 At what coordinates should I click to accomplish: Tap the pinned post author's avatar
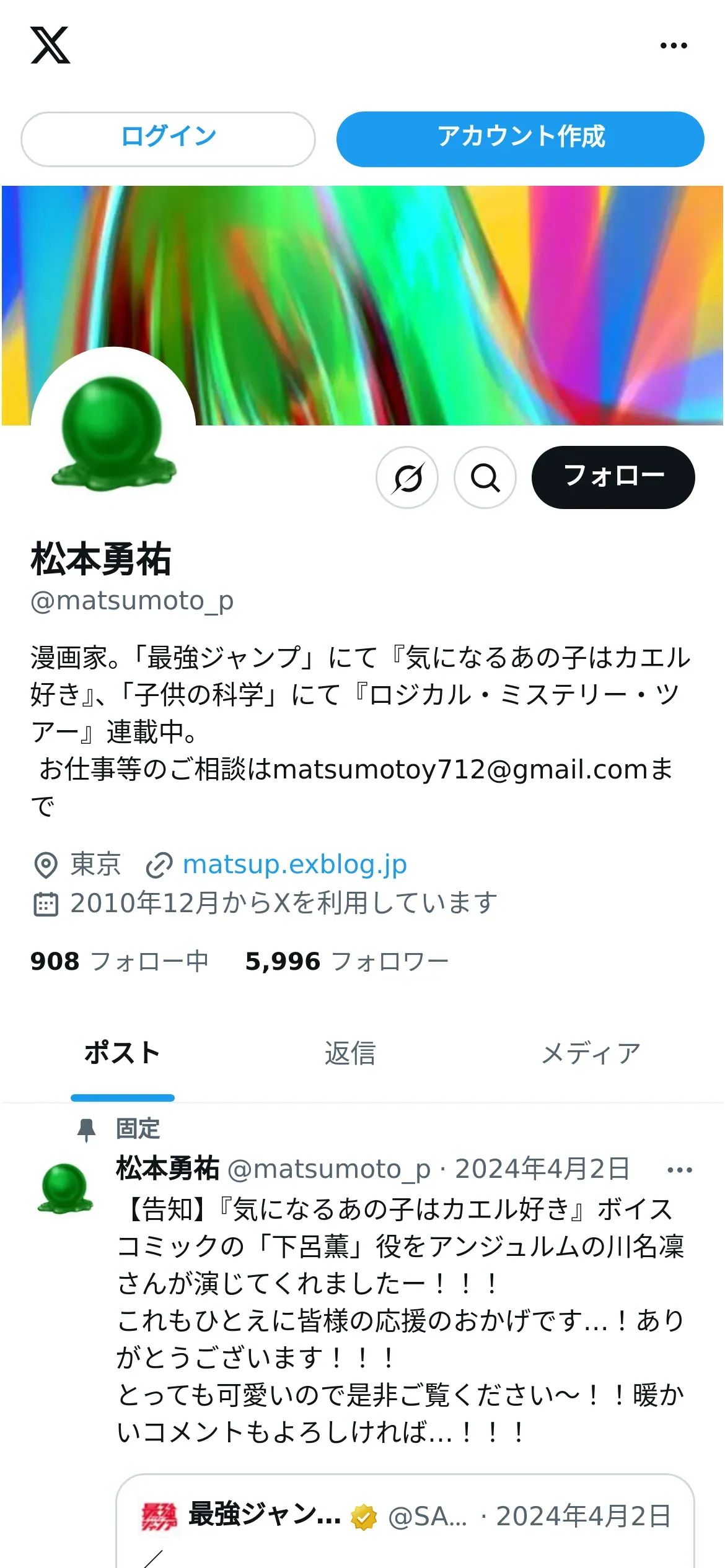tap(65, 1188)
